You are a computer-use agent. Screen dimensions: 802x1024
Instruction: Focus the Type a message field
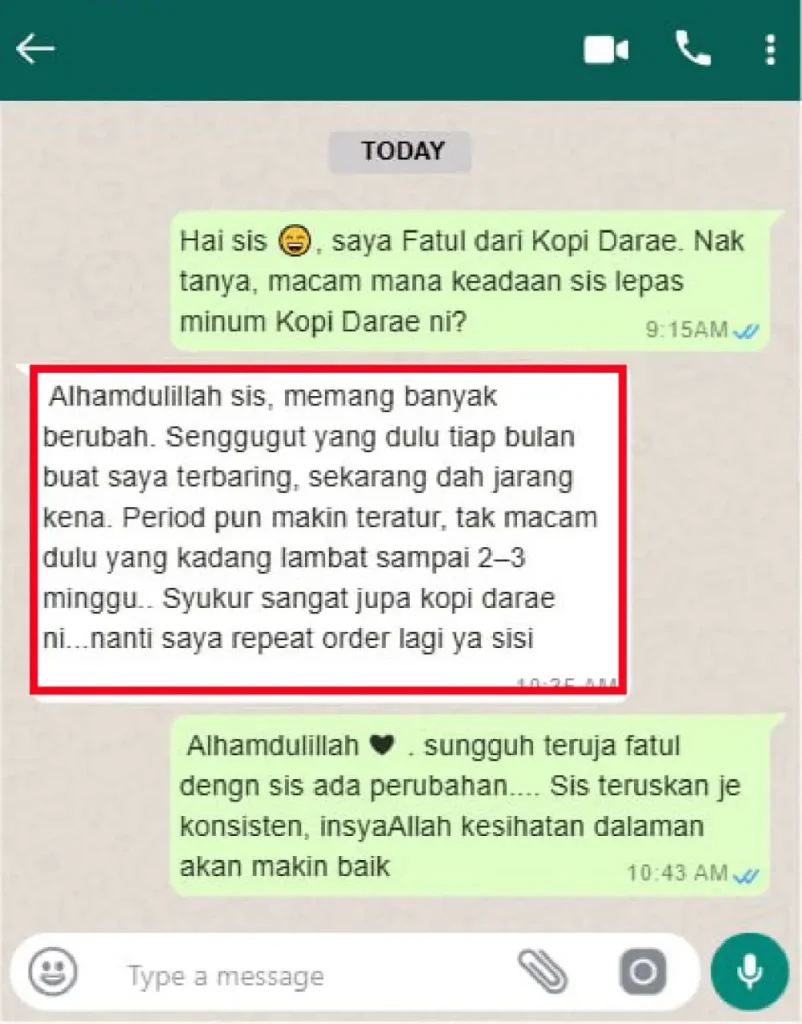pos(300,975)
